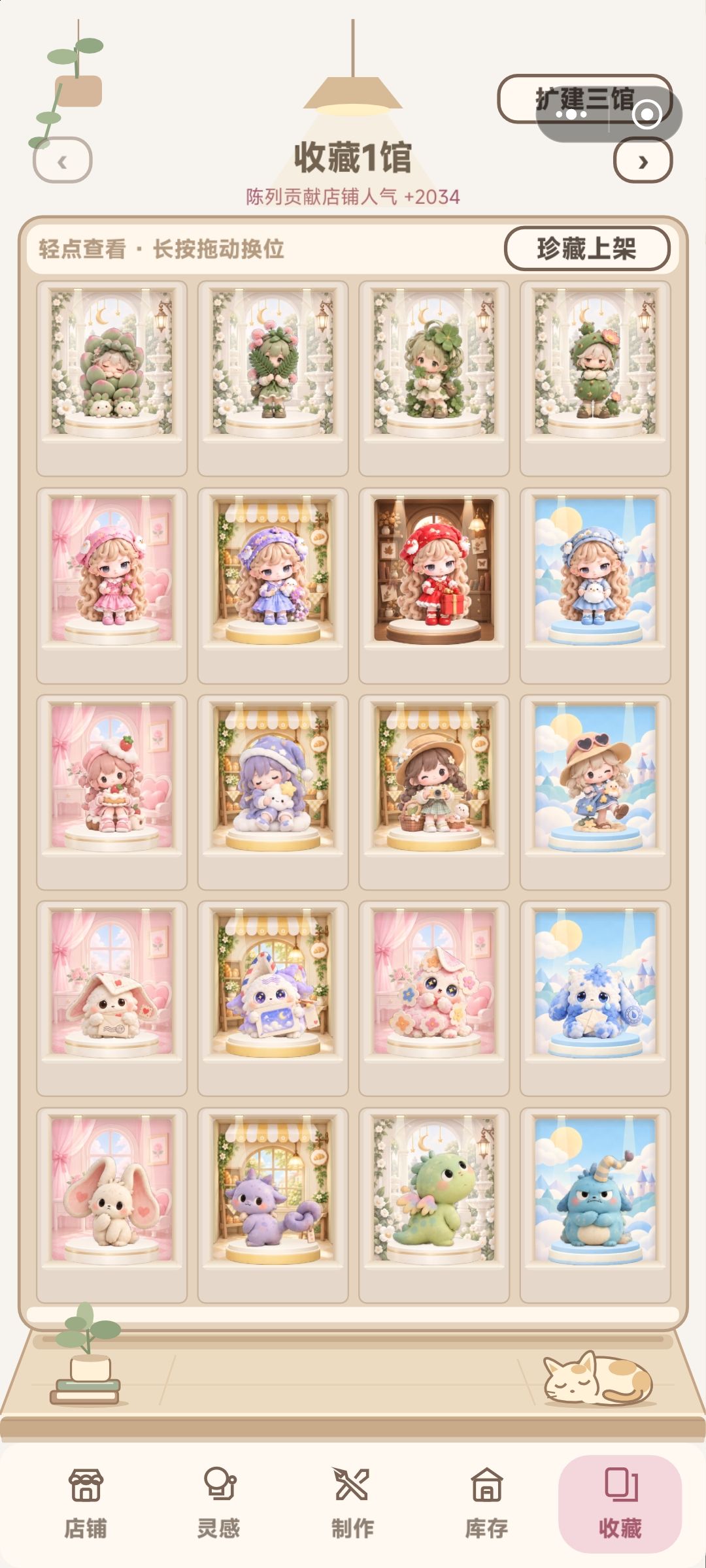View the red-hat doll holding a gift box
706x1568 pixels.
tap(434, 585)
